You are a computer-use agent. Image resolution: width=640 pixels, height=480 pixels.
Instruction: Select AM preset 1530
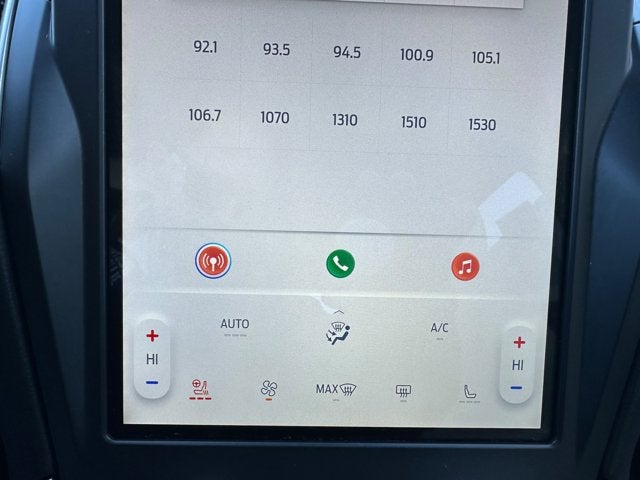coord(482,125)
